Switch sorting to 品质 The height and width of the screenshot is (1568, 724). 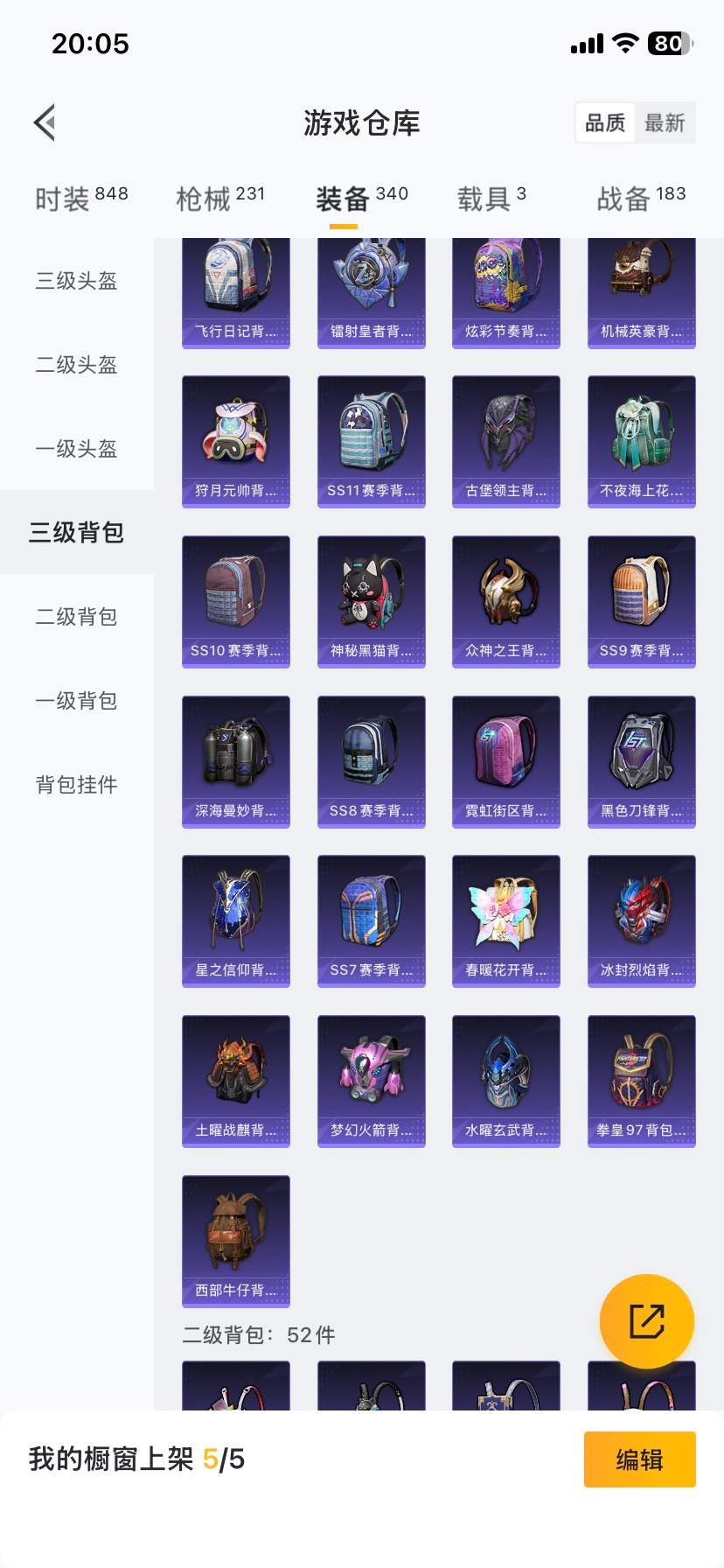604,122
